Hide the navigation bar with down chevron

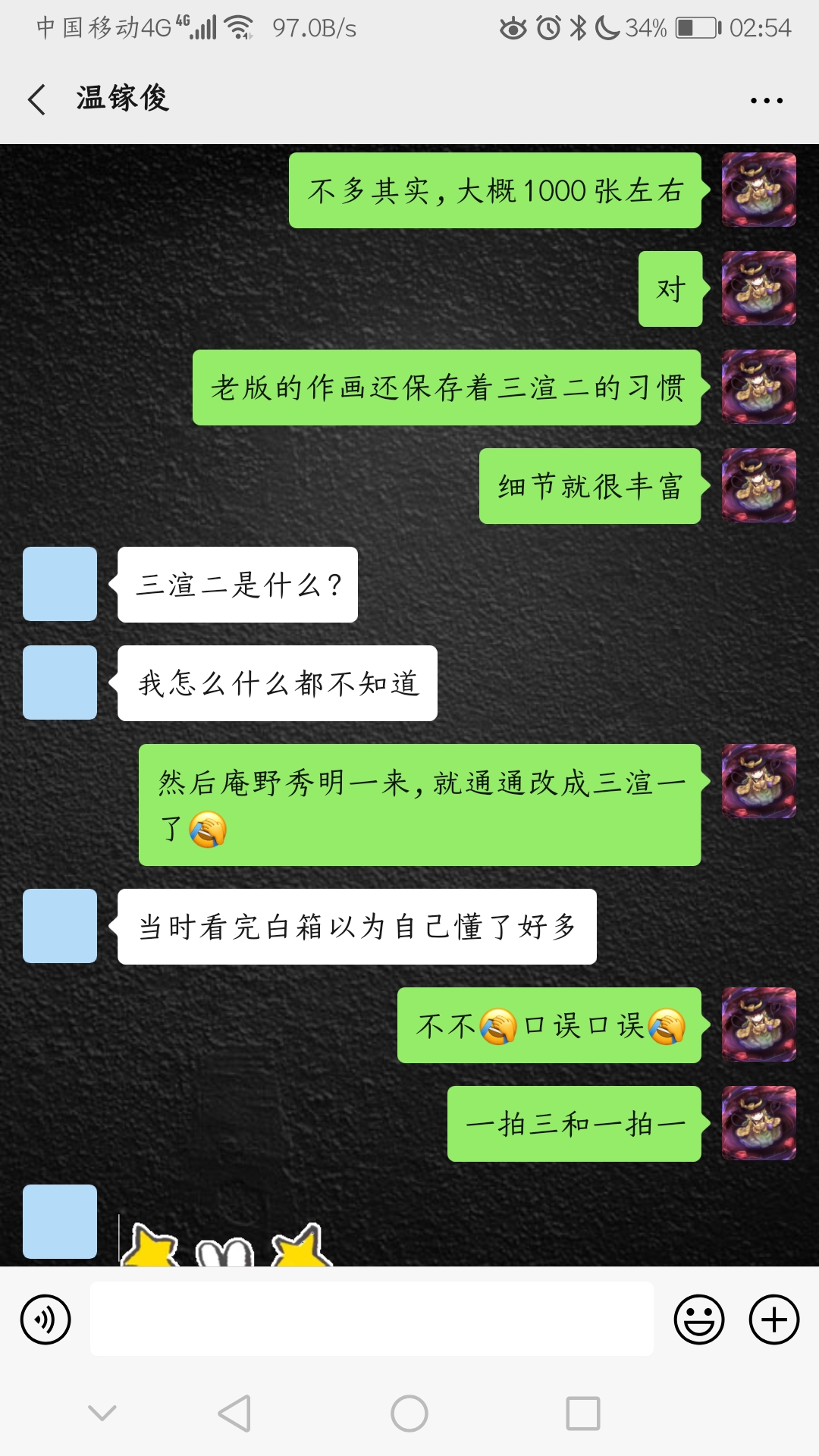pyautogui.click(x=102, y=1412)
